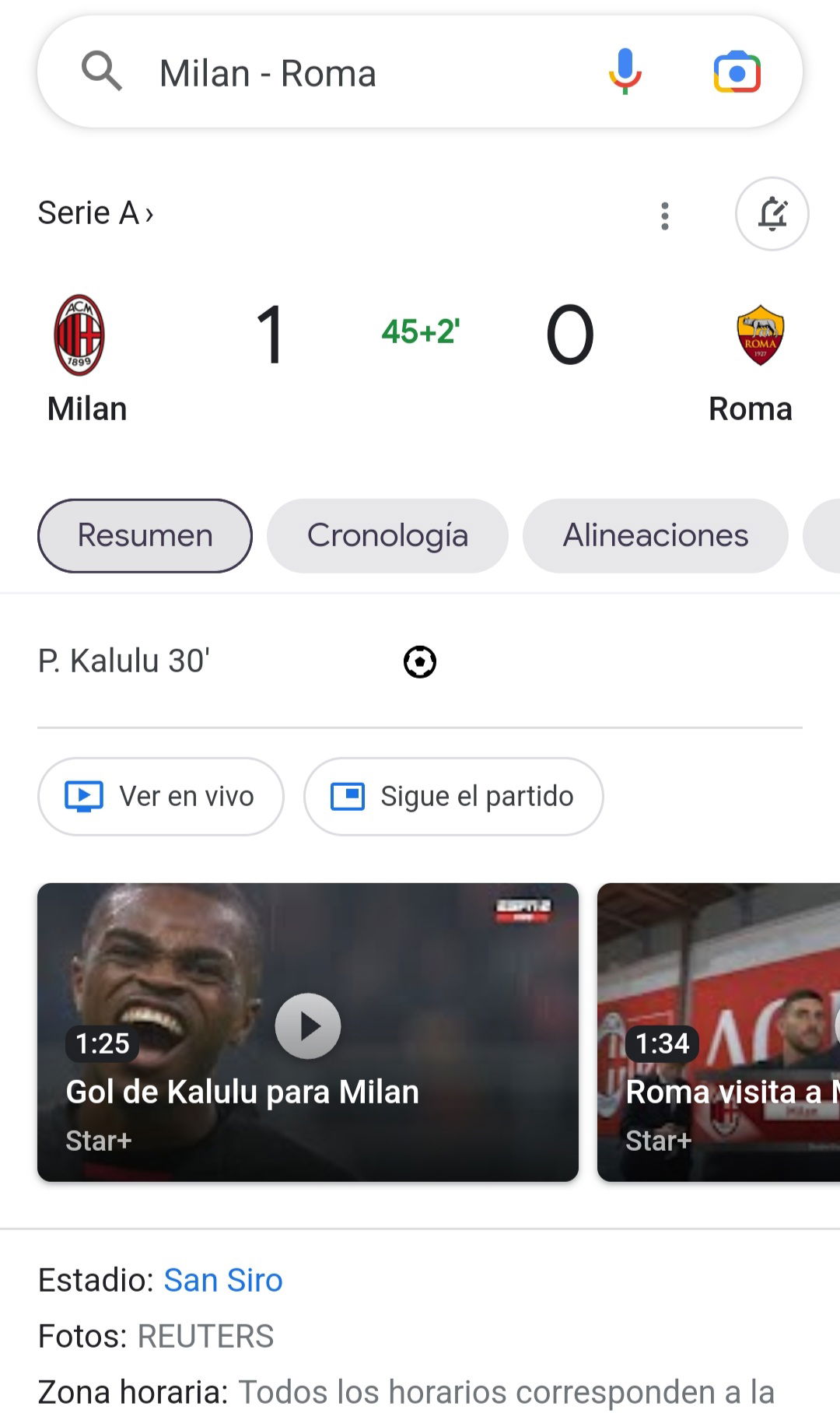Open Google Lens camera search

coord(737,72)
